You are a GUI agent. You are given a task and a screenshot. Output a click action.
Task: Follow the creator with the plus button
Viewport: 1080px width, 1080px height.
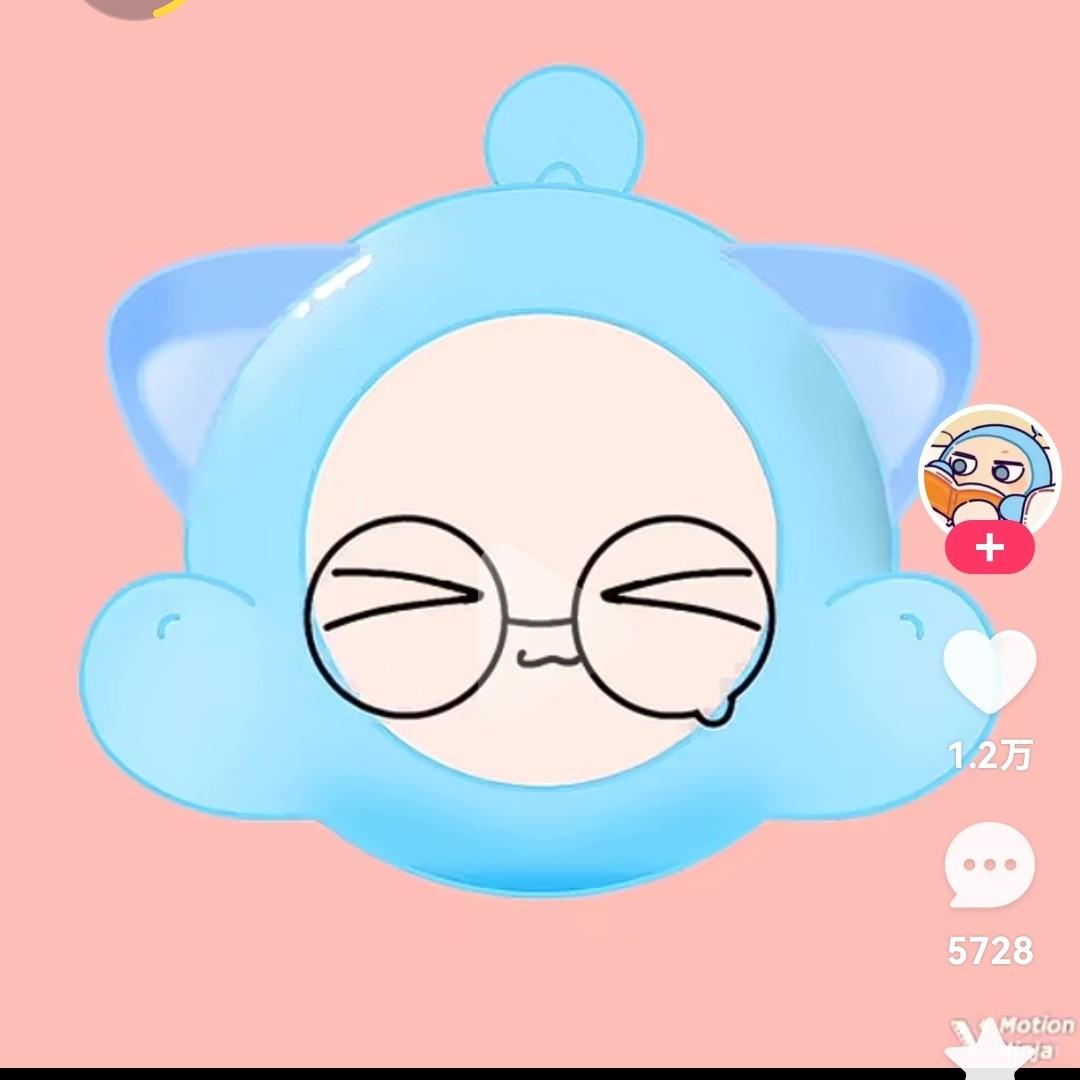(989, 548)
